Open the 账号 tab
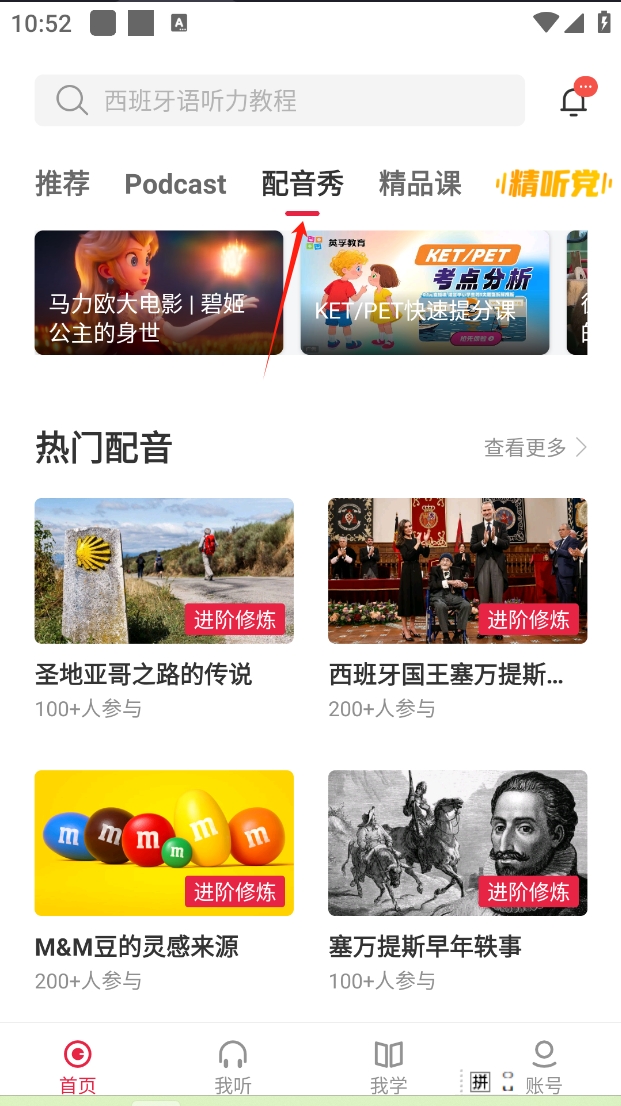621x1106 pixels. coord(544,1066)
